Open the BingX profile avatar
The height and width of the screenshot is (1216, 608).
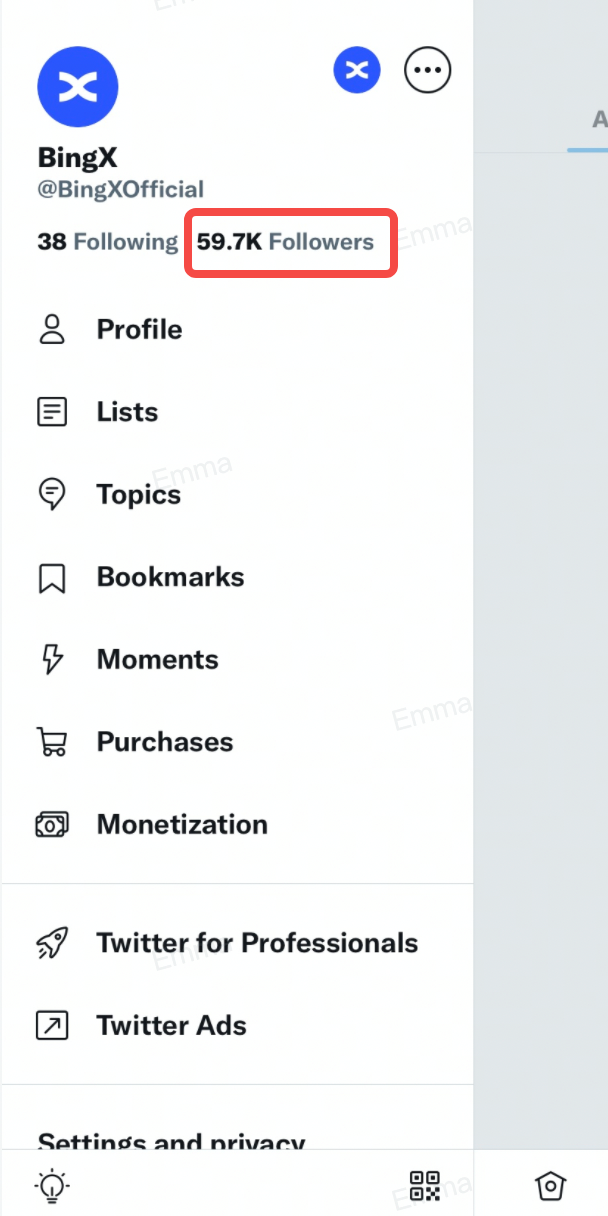tap(77, 86)
